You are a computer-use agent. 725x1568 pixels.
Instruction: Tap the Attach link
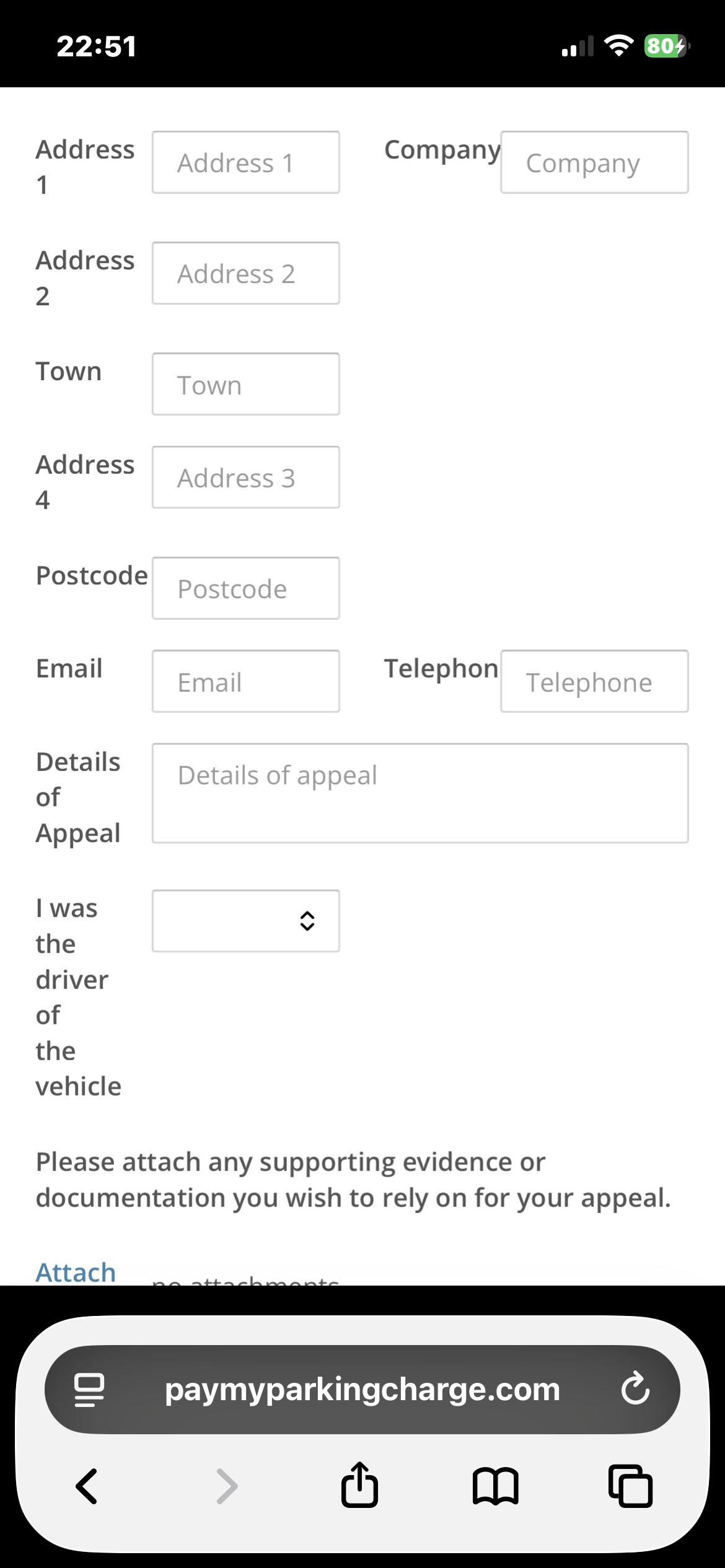[x=76, y=1272]
